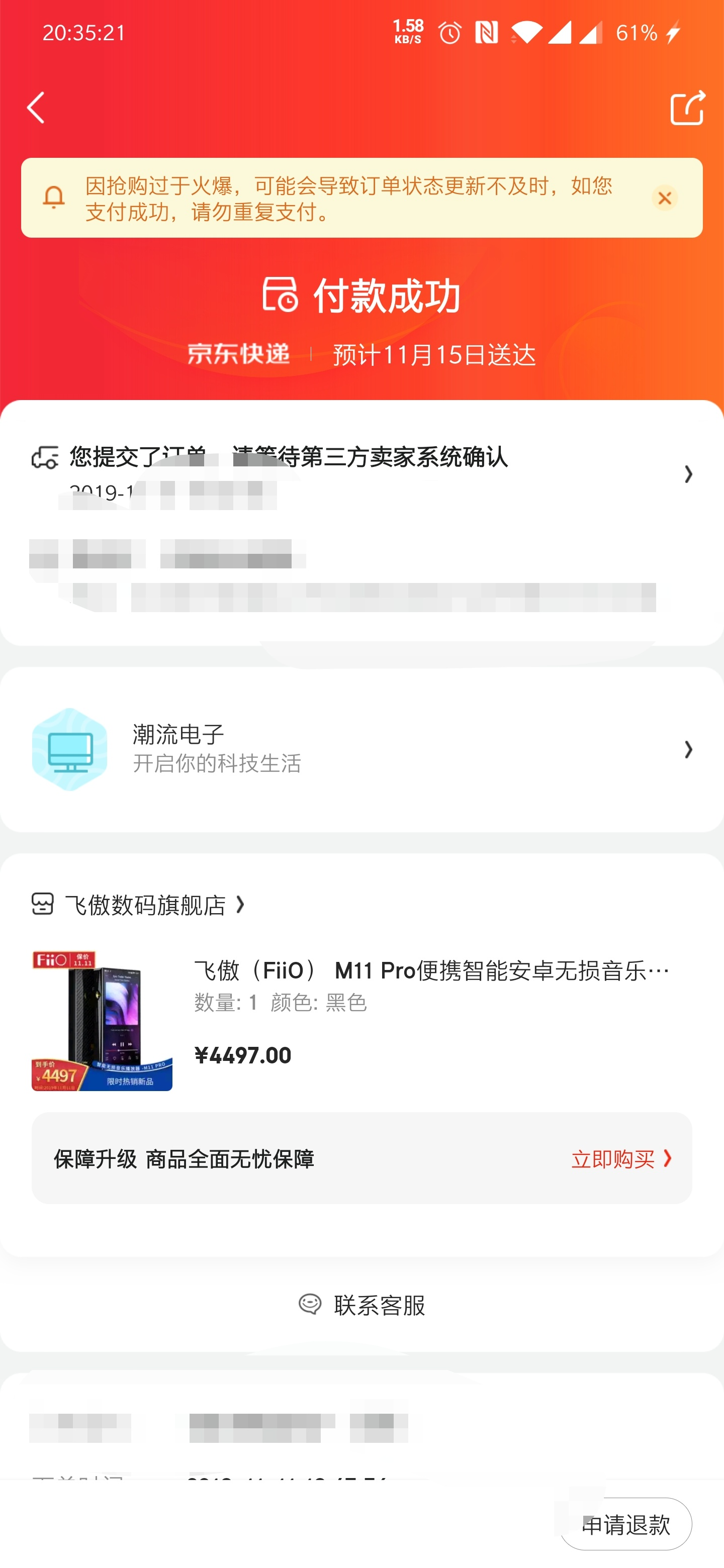Open the 潮流电子 channel card
The height and width of the screenshot is (1568, 724).
pos(361,749)
